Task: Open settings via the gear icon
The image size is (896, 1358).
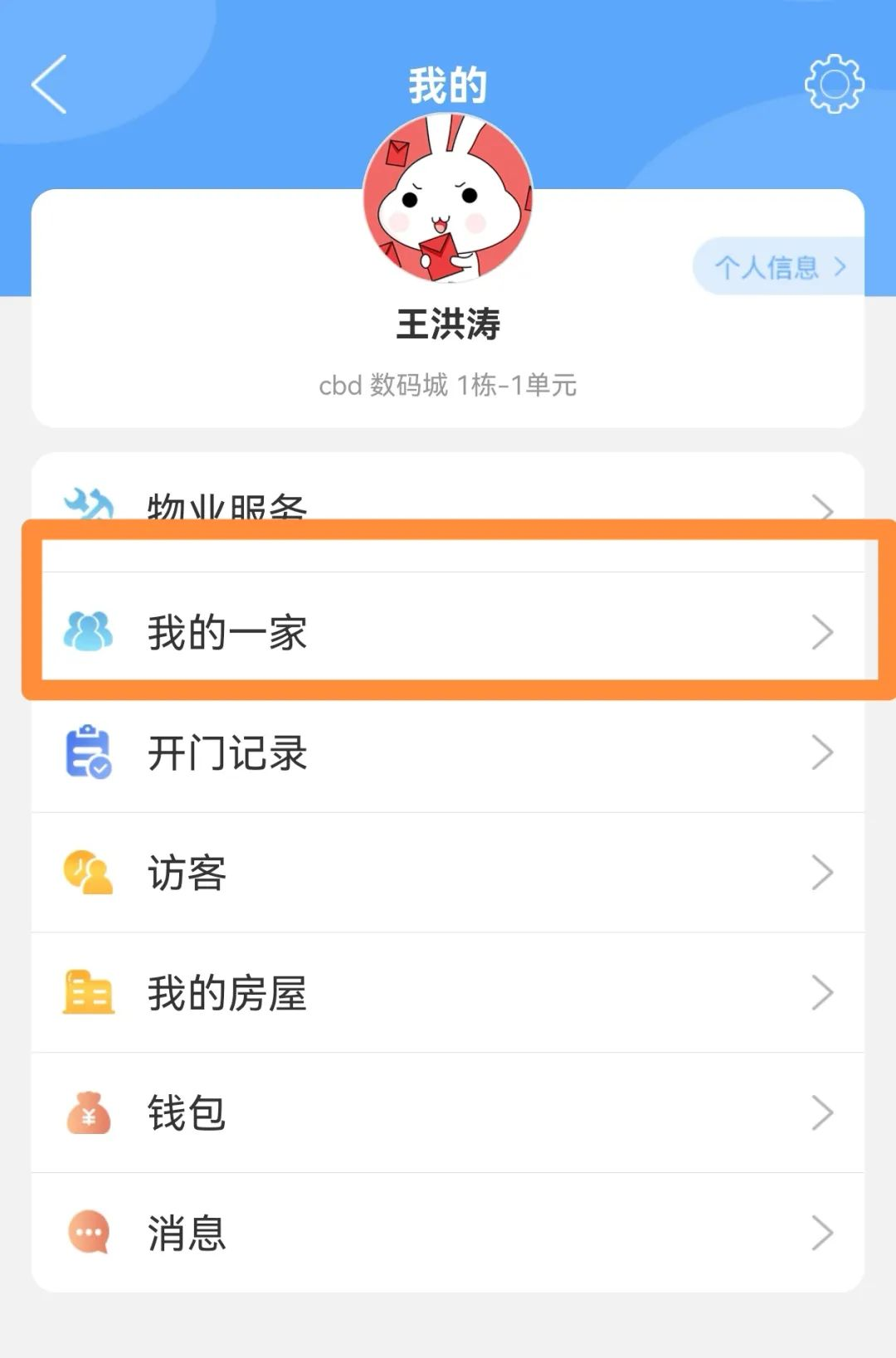Action: tap(833, 83)
